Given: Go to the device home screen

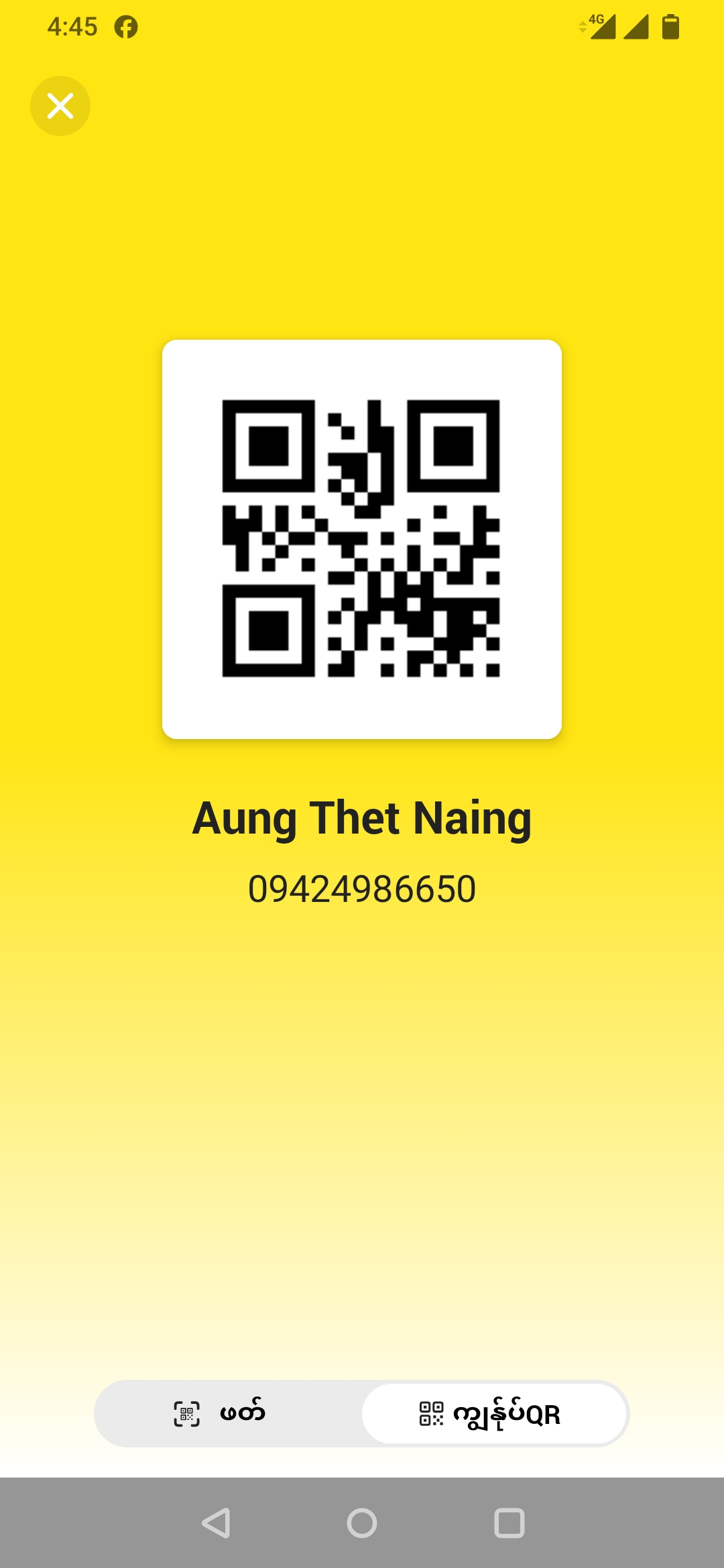Looking at the screenshot, I should 362,1523.
